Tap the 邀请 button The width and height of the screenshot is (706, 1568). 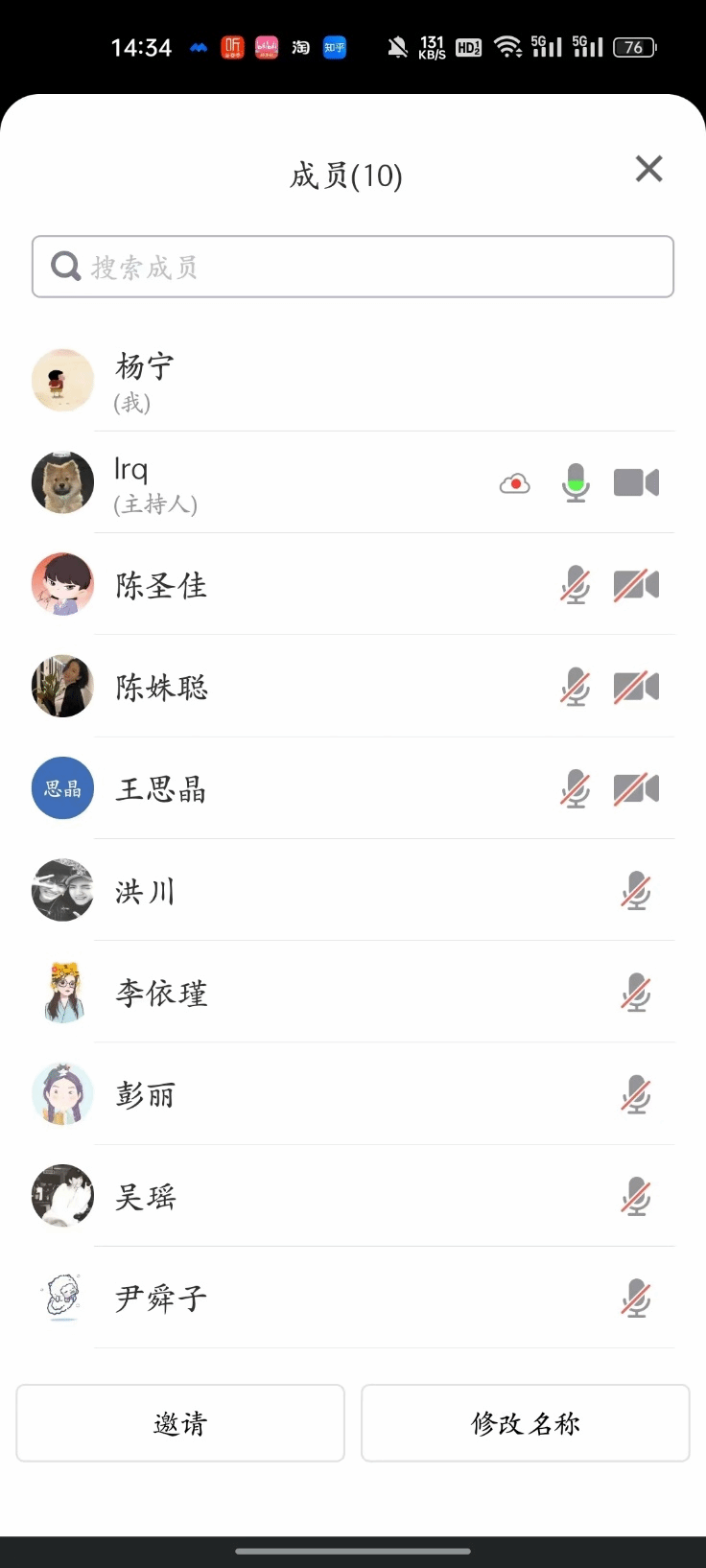(x=180, y=1423)
